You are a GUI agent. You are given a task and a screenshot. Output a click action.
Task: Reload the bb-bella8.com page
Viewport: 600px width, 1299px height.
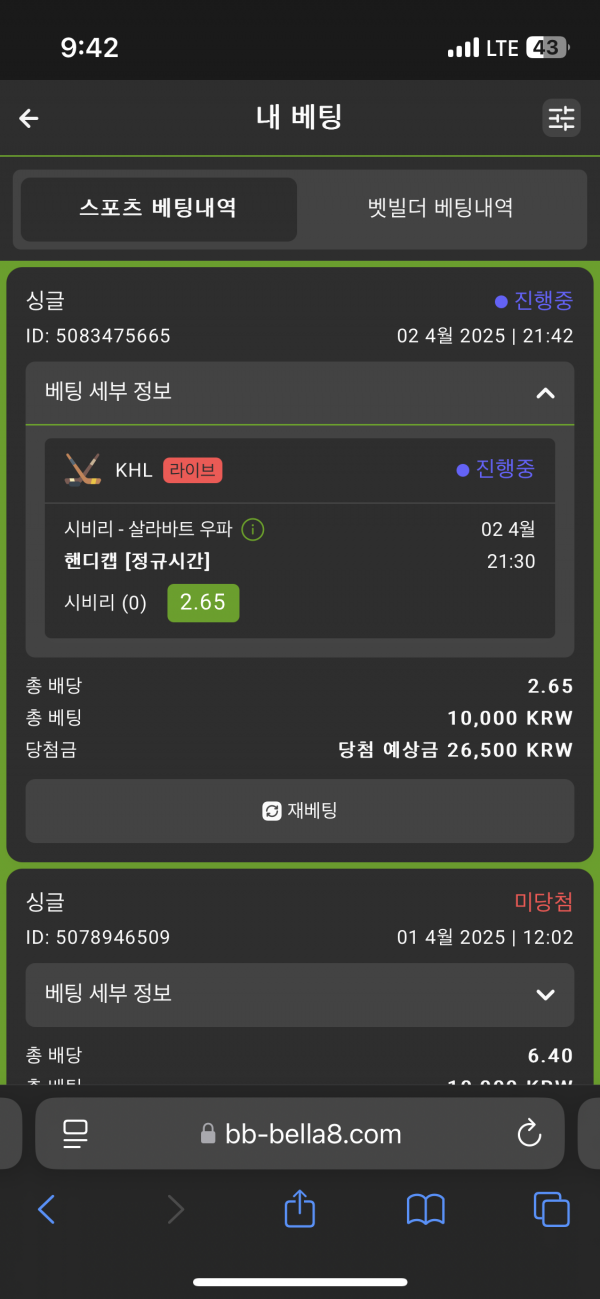pyautogui.click(x=528, y=1133)
